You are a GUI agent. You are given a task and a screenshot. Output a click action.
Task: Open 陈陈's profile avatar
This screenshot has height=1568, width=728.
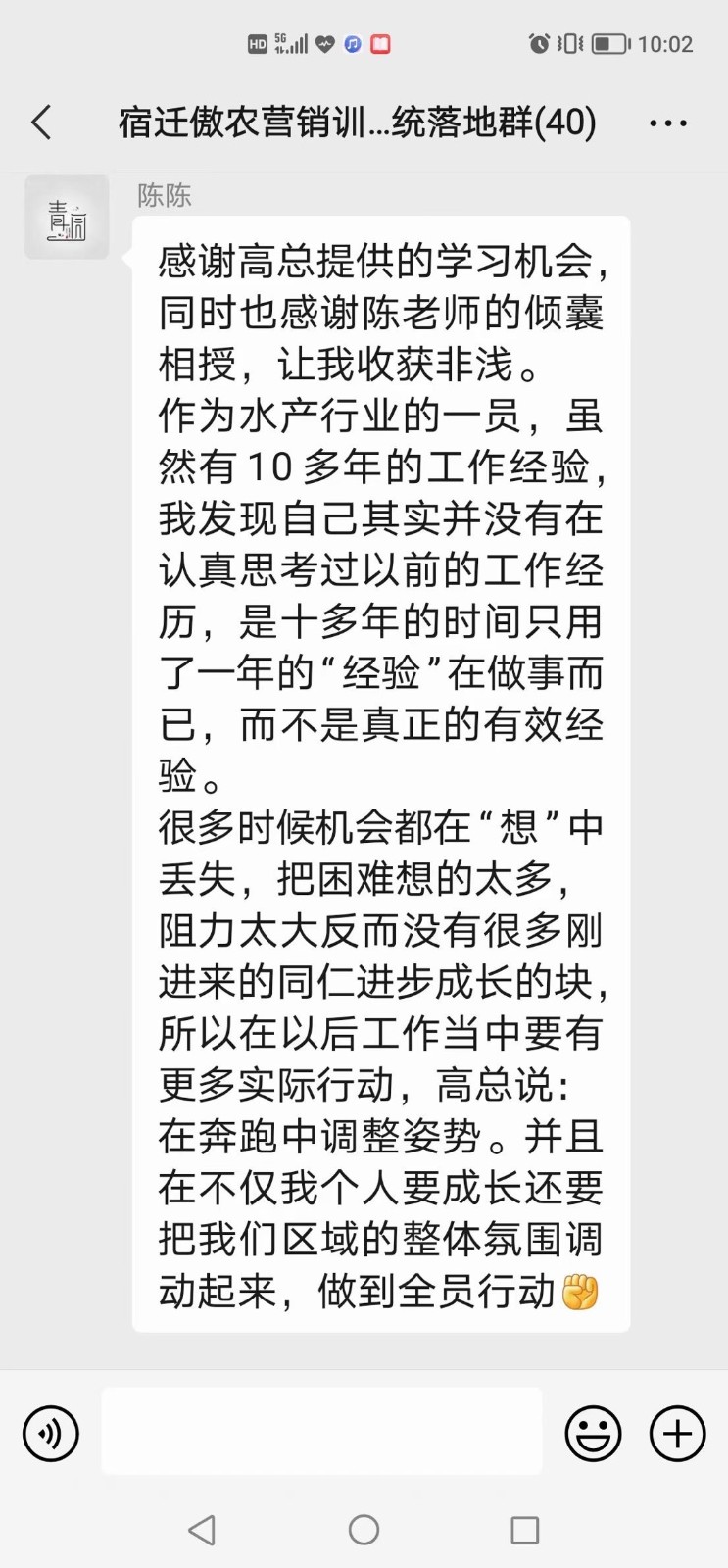pos(67,218)
